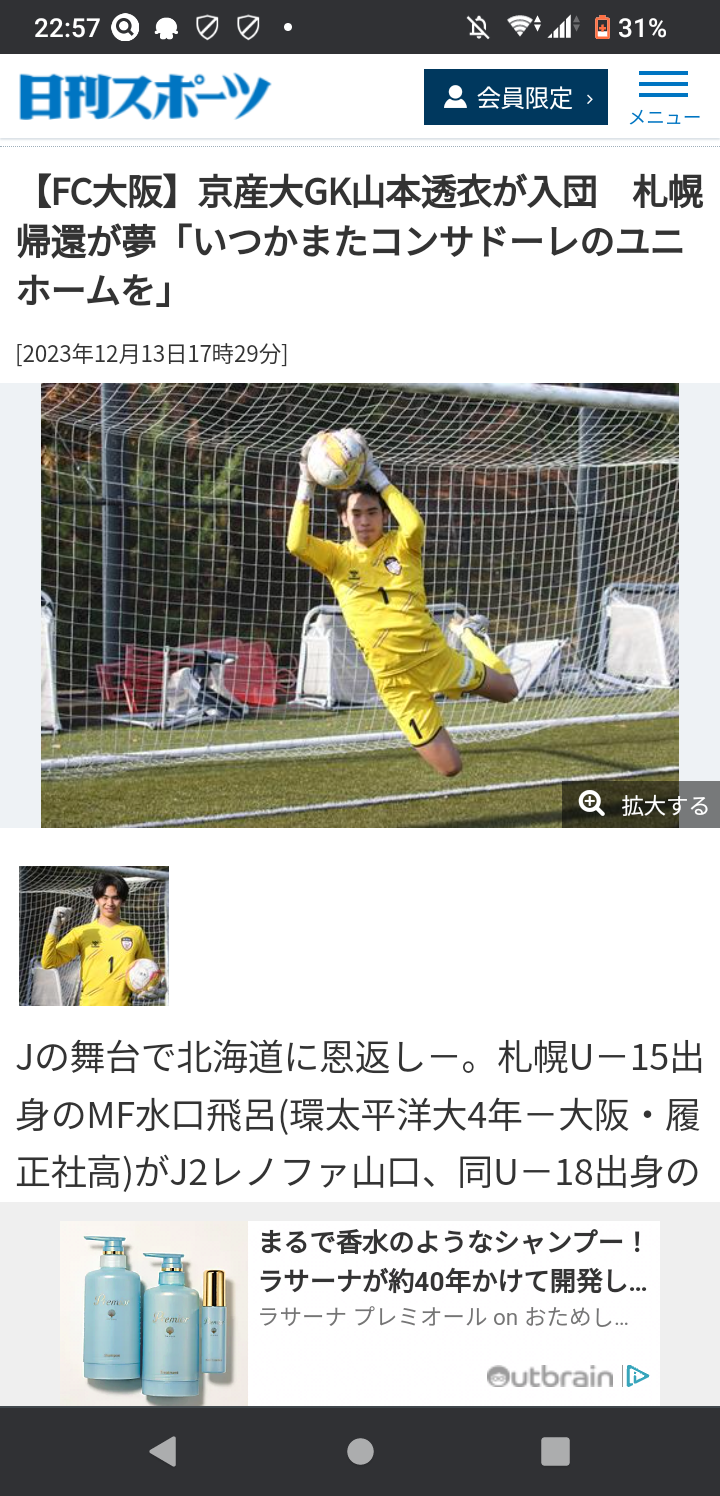Tap the Outbrain ad choices icon
720x1496 pixels.
pos(638,1376)
